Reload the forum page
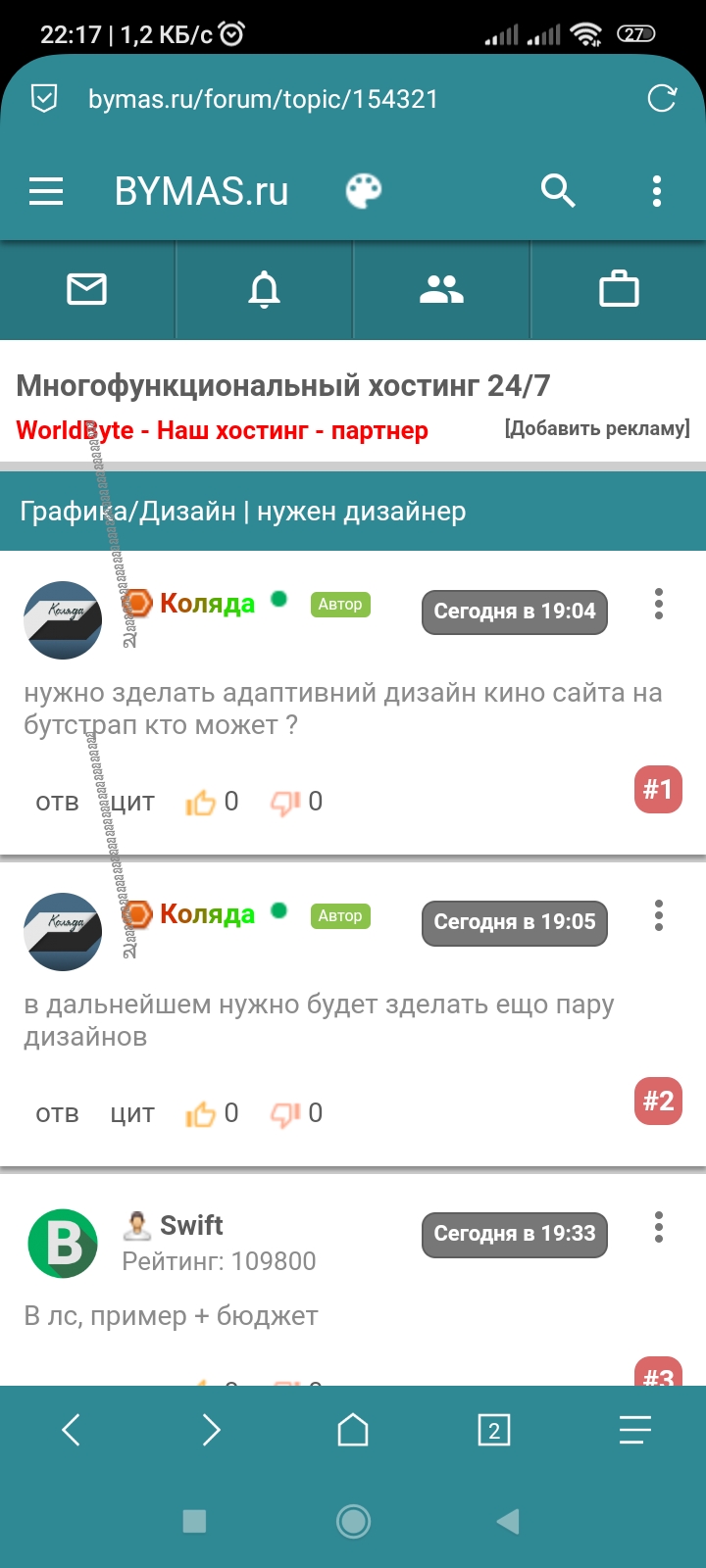The image size is (706, 1568). tap(662, 98)
